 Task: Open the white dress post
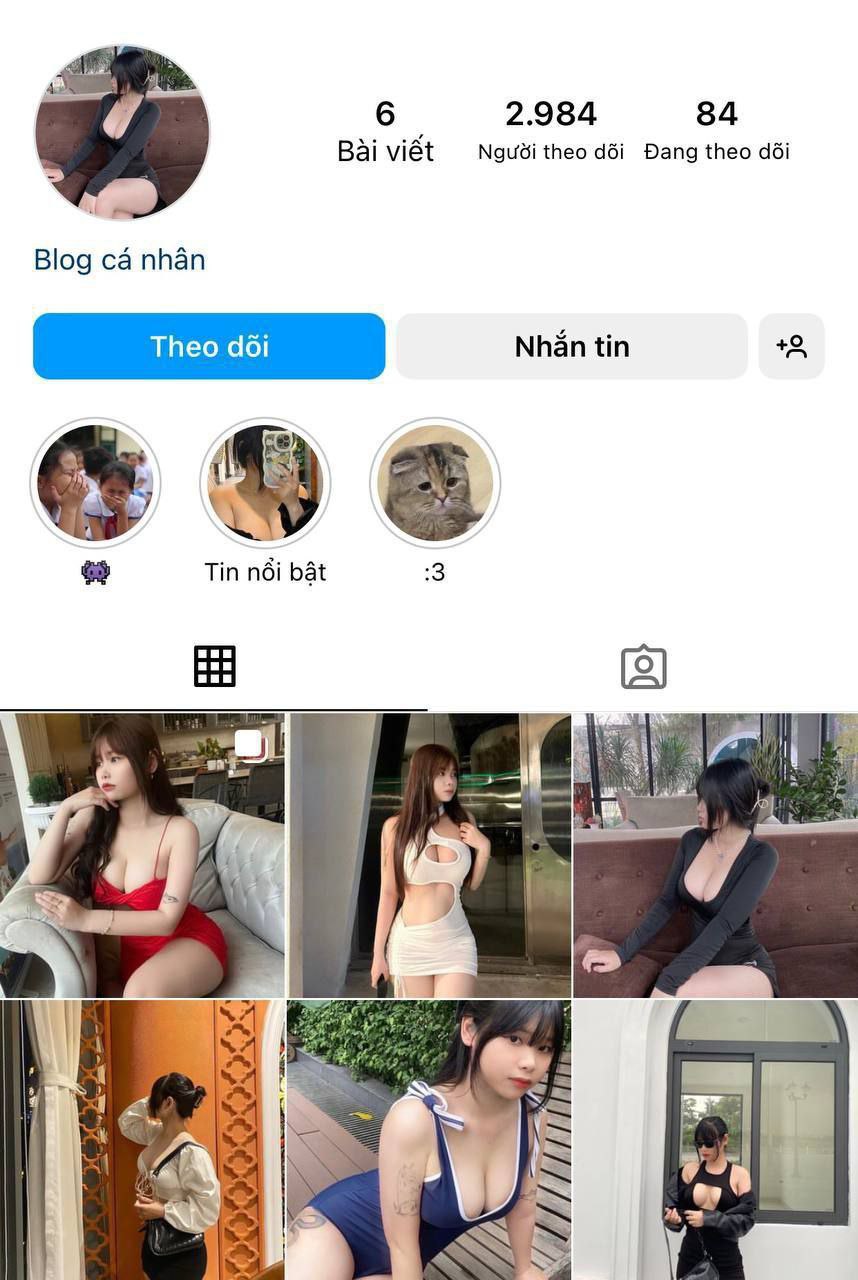pyautogui.click(x=429, y=855)
